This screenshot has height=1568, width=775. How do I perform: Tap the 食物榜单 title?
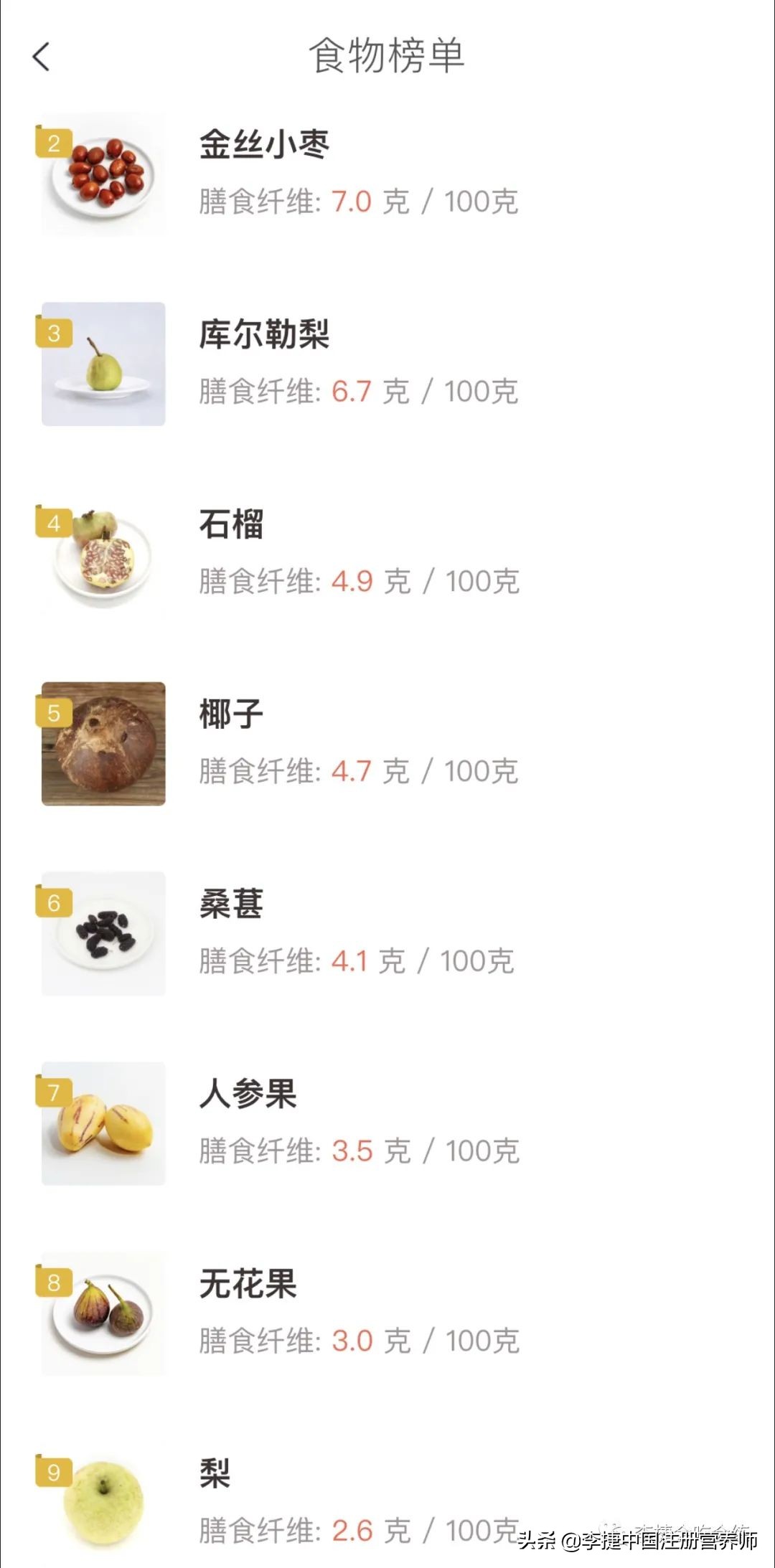[387, 57]
